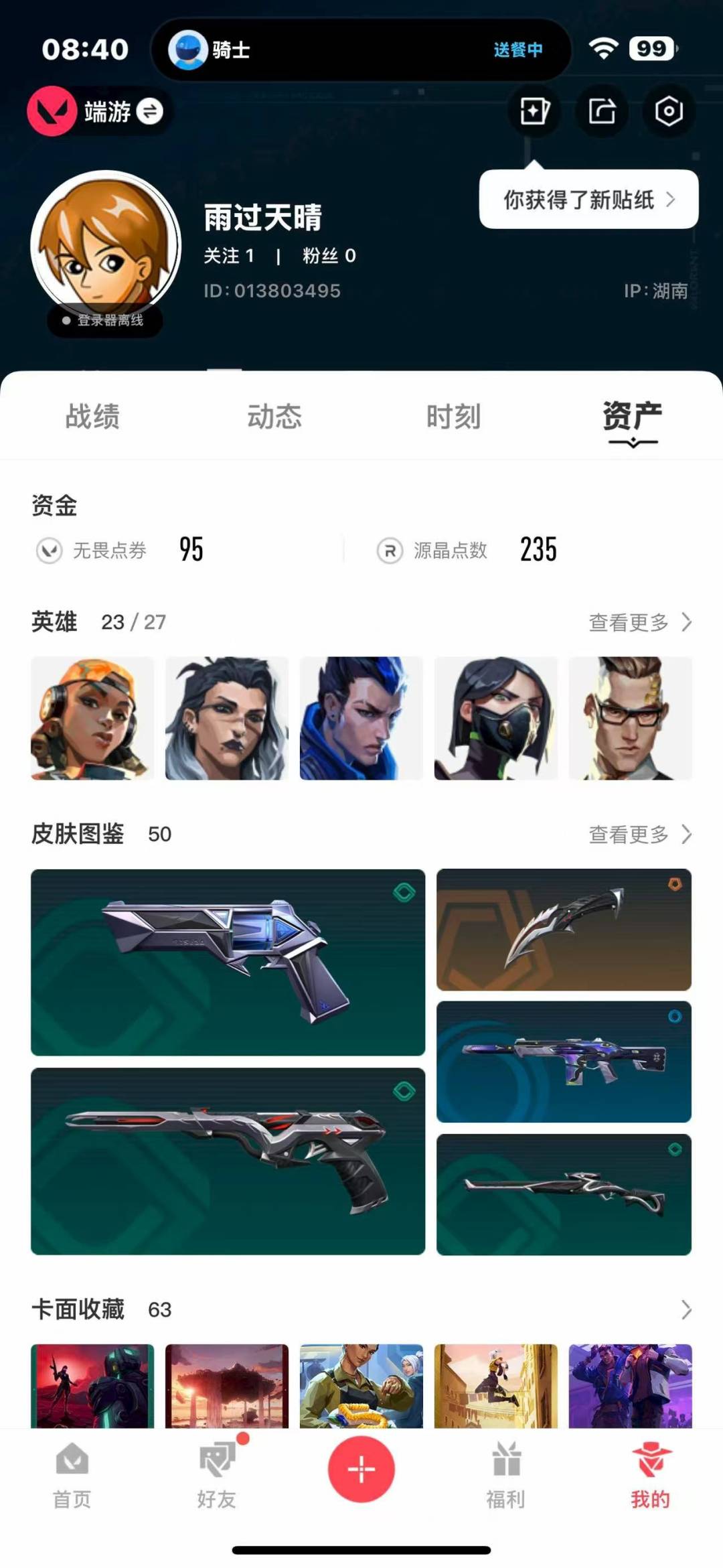This screenshot has width=723, height=1568.
Task: Open the masked hero portrait
Action: (x=495, y=718)
